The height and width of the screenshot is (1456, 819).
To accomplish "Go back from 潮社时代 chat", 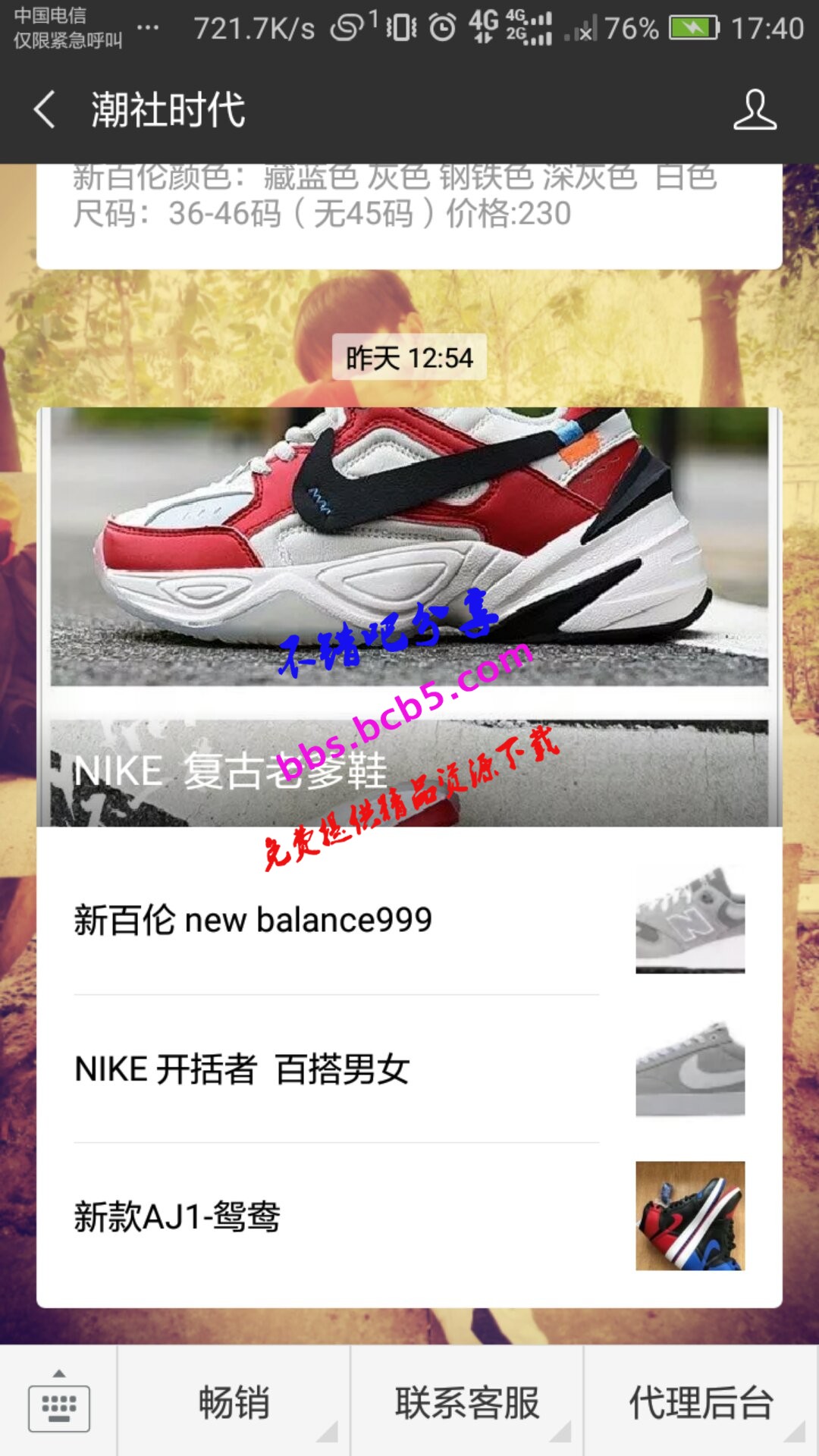I will click(45, 110).
